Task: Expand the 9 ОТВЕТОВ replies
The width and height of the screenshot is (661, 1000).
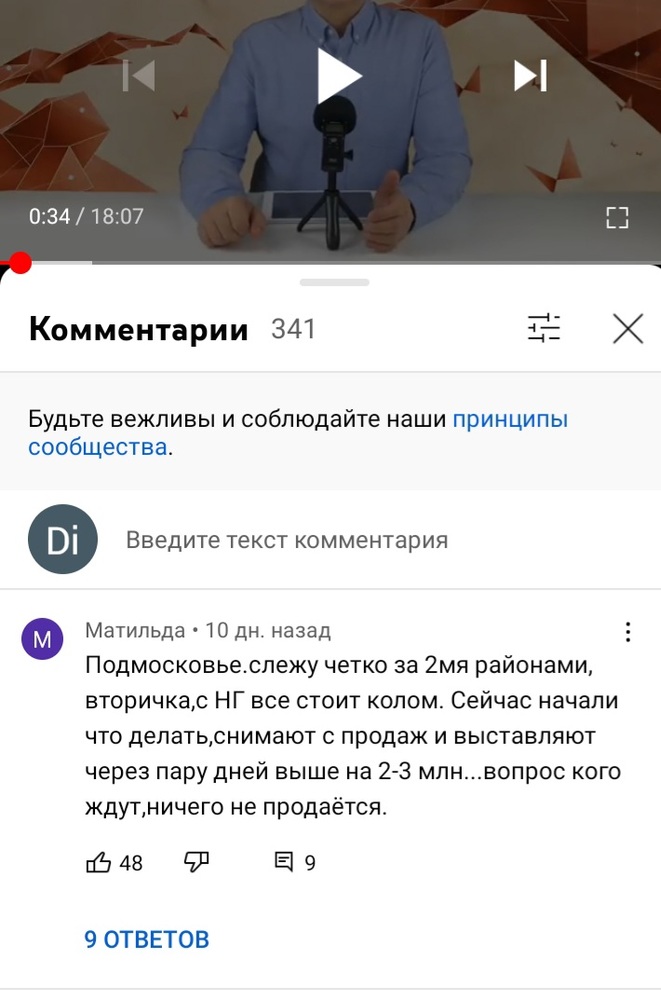Action: pyautogui.click(x=147, y=940)
